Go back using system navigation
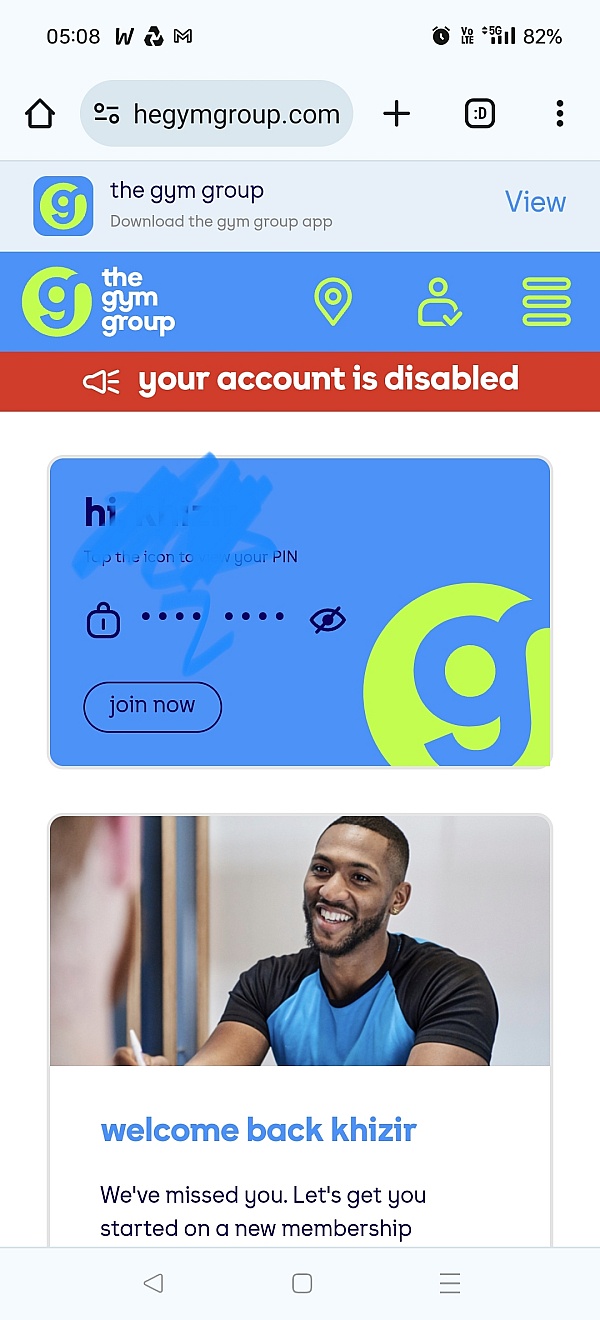600x1320 pixels. point(153,1283)
